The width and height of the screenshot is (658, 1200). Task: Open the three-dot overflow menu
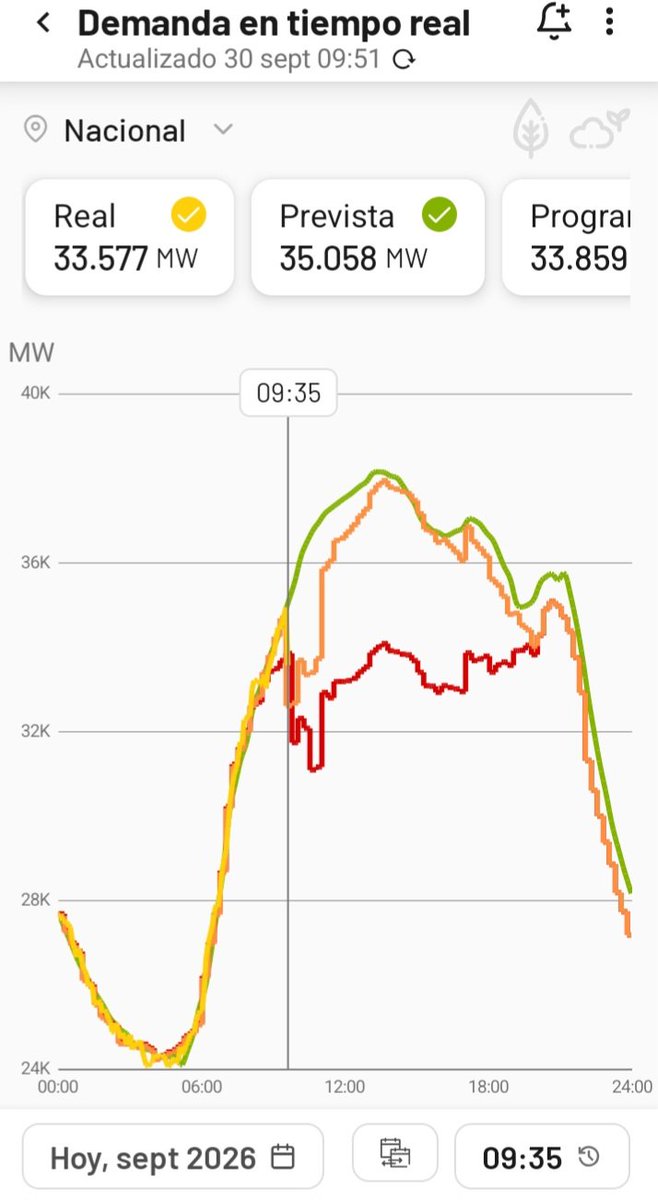[x=610, y=22]
